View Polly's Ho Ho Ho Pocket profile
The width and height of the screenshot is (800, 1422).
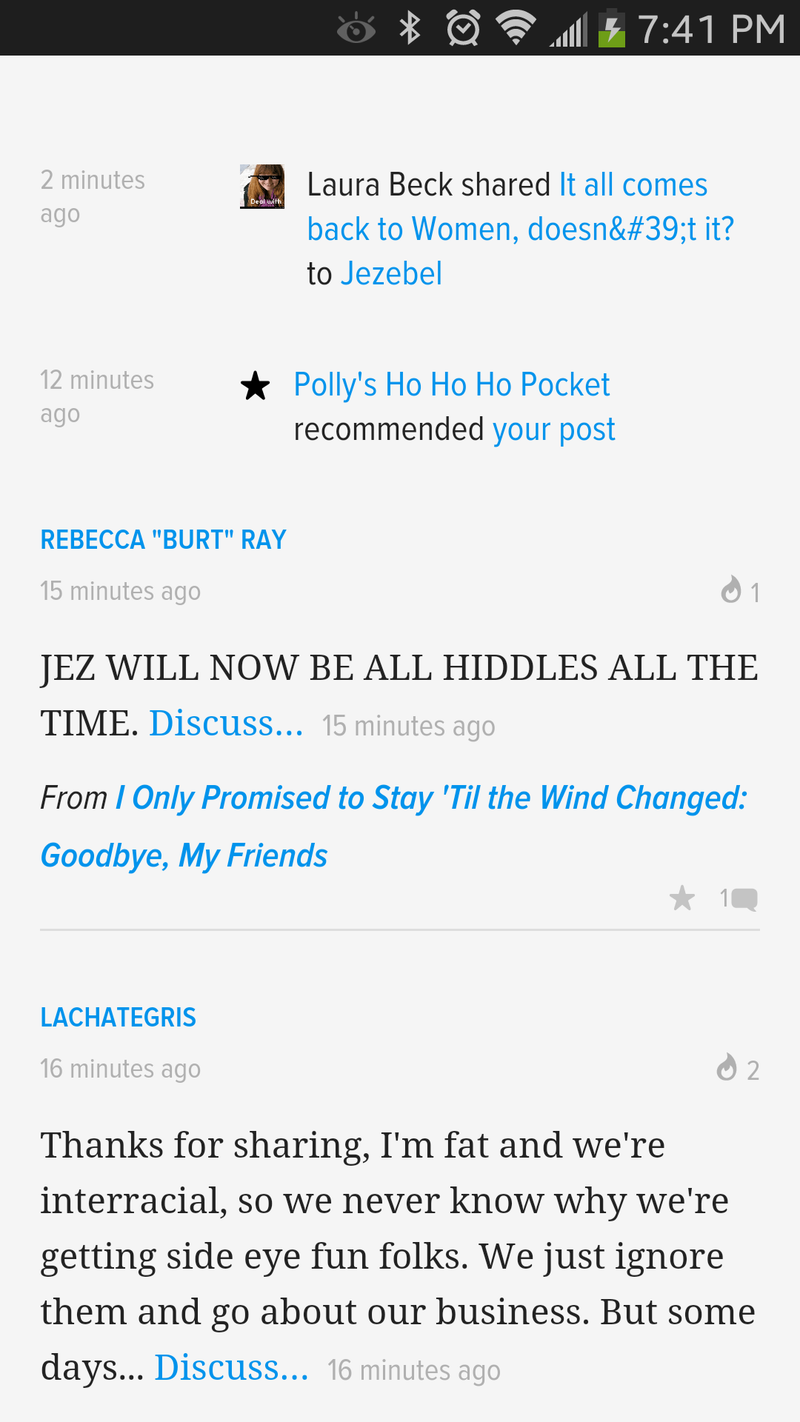[451, 385]
